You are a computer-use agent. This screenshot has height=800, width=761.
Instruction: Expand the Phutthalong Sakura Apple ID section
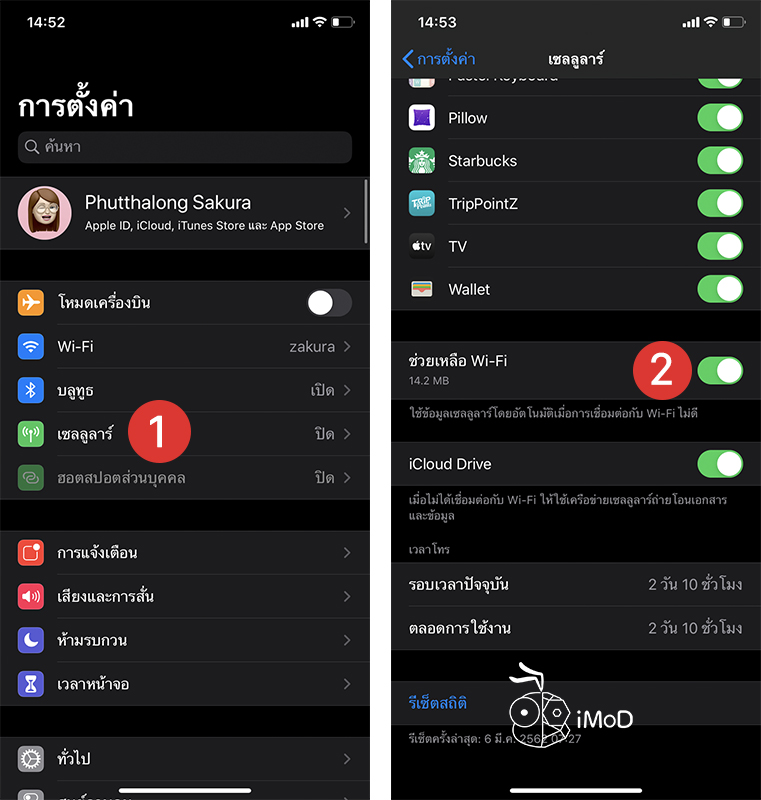tap(185, 212)
